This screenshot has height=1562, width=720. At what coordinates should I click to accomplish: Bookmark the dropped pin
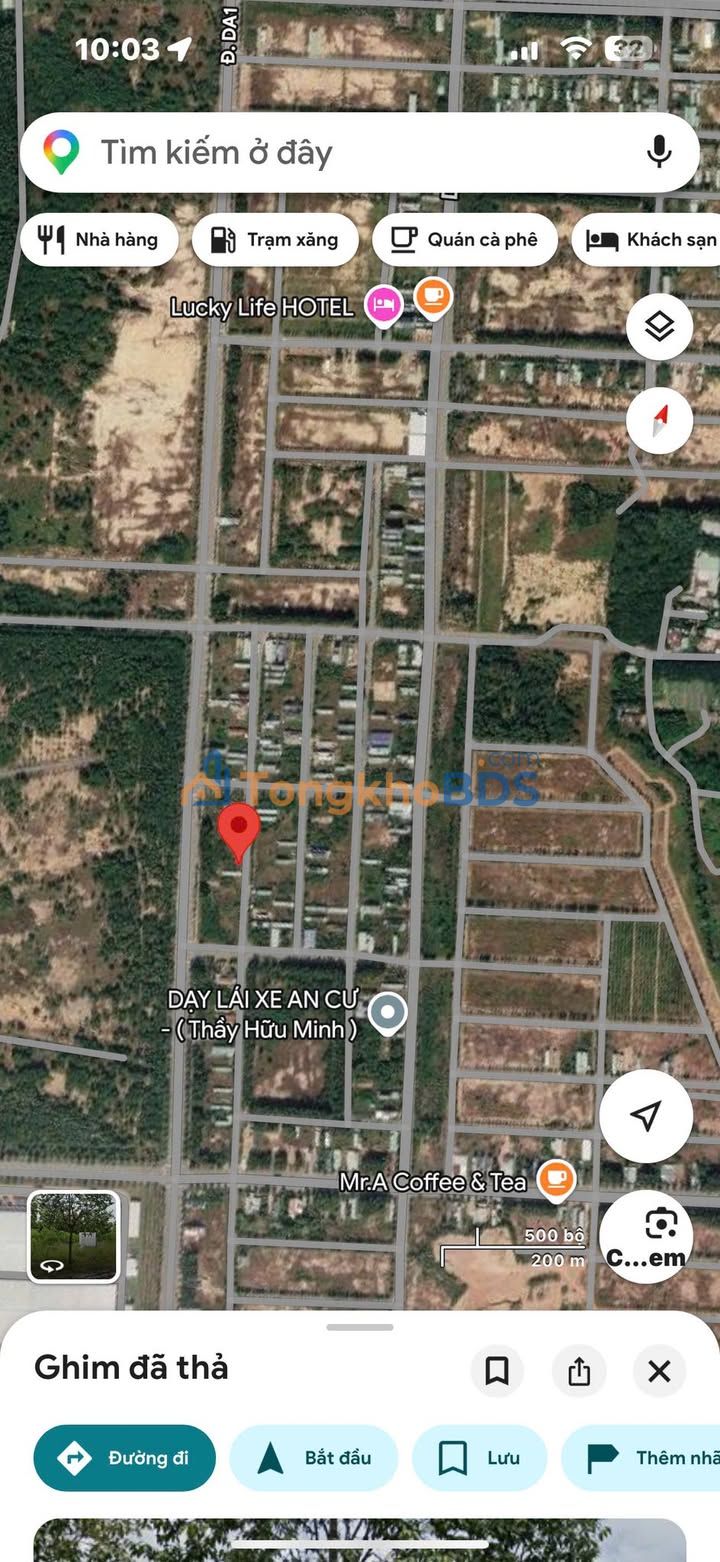[497, 1371]
